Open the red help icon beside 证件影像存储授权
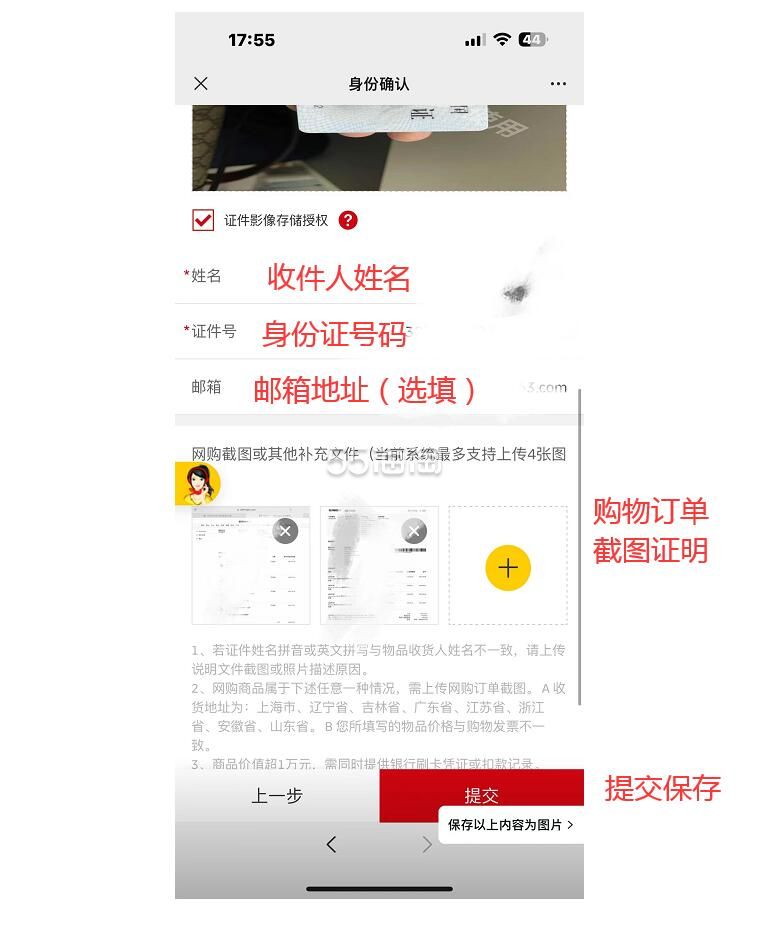This screenshot has width=769, height=925. [348, 220]
